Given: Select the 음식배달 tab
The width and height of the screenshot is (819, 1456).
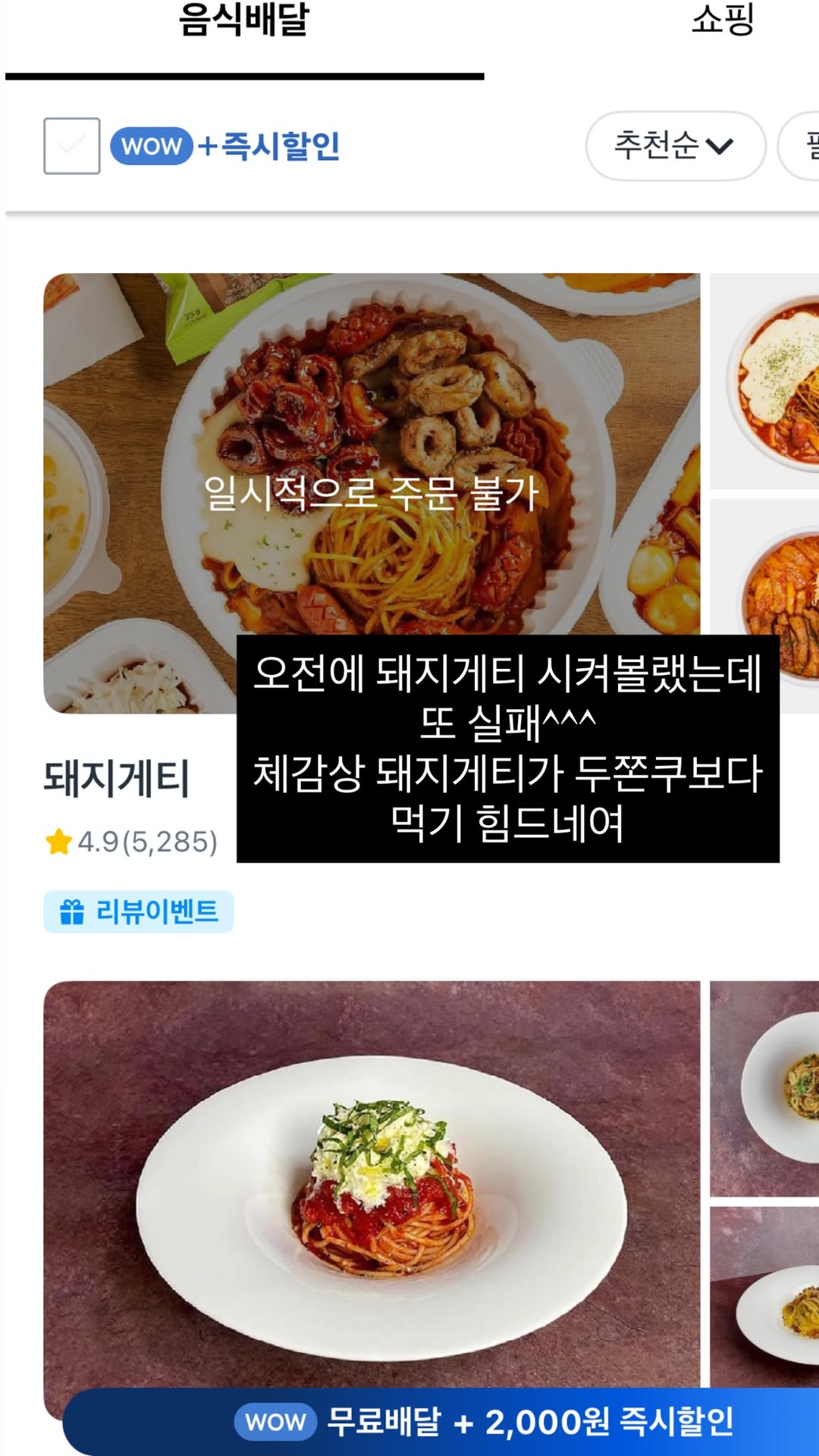Looking at the screenshot, I should coord(244,21).
